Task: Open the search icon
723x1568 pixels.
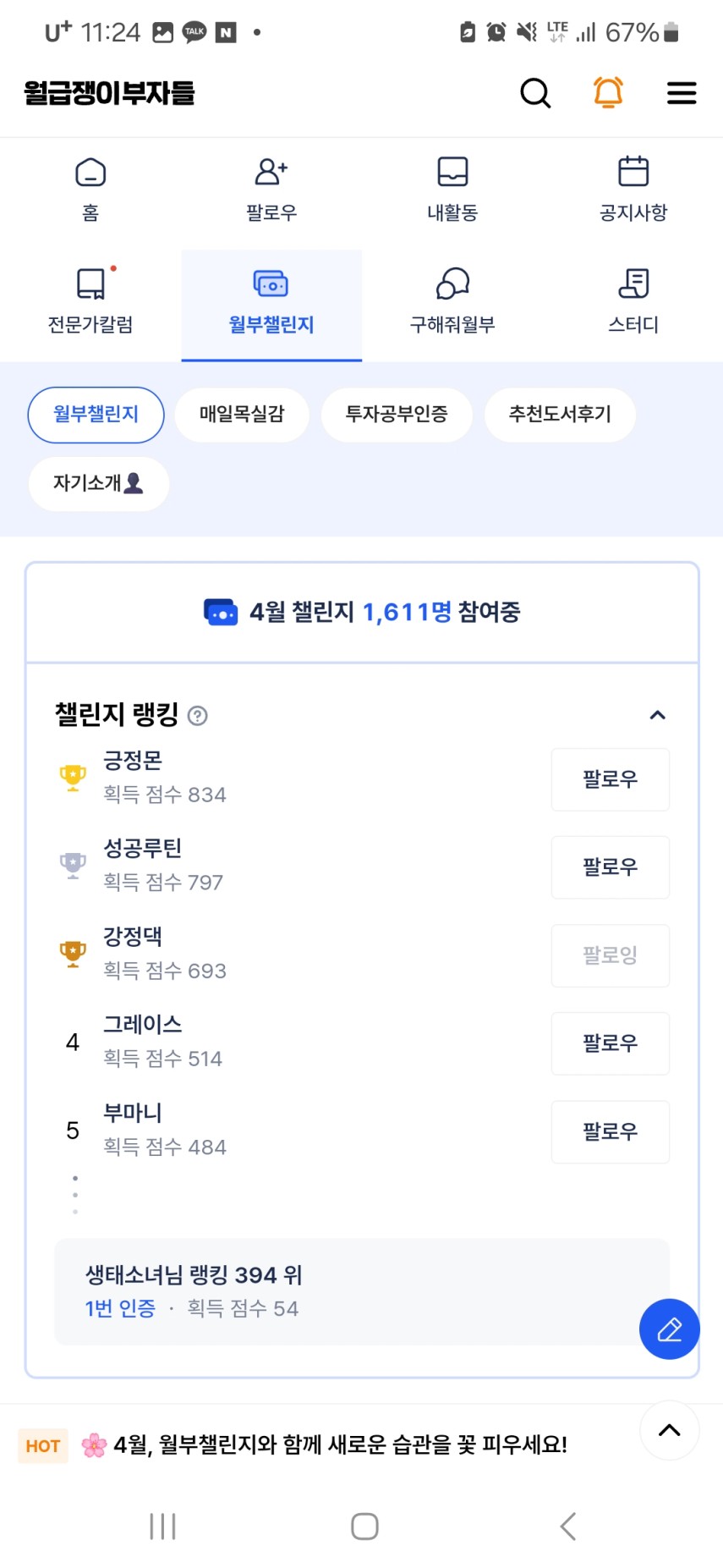Action: tap(535, 92)
